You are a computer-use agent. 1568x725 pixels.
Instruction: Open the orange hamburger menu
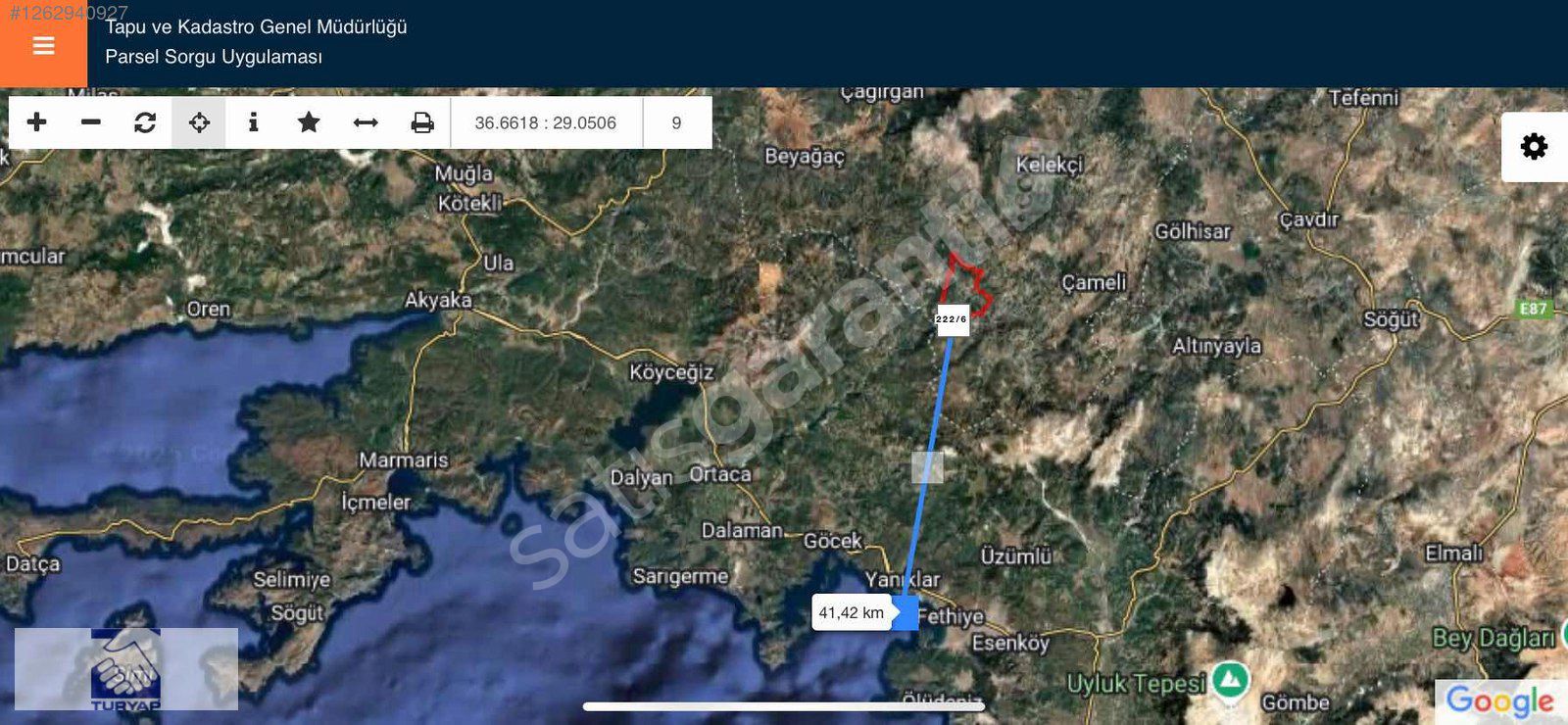pos(43,45)
